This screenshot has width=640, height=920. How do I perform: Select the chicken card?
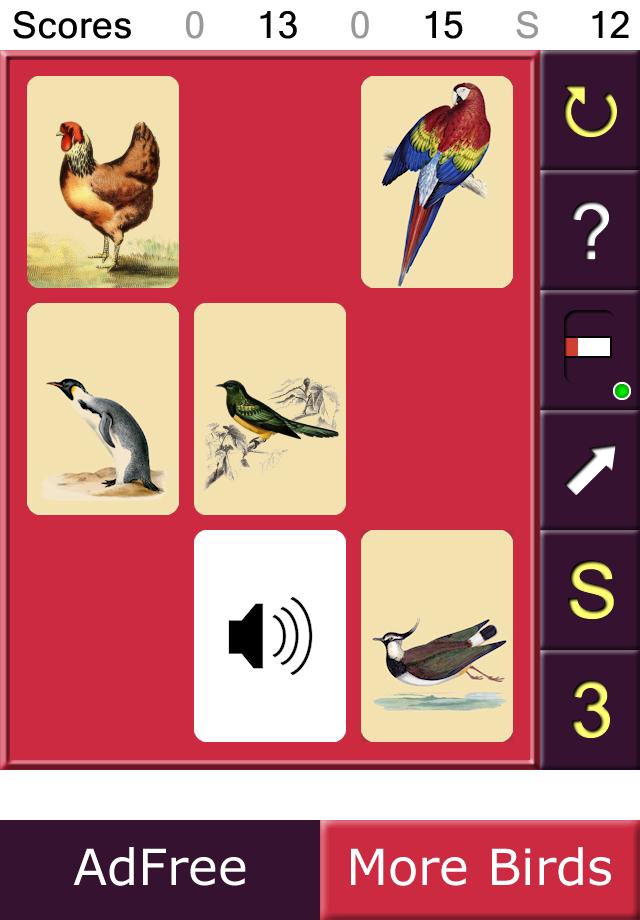coord(103,182)
